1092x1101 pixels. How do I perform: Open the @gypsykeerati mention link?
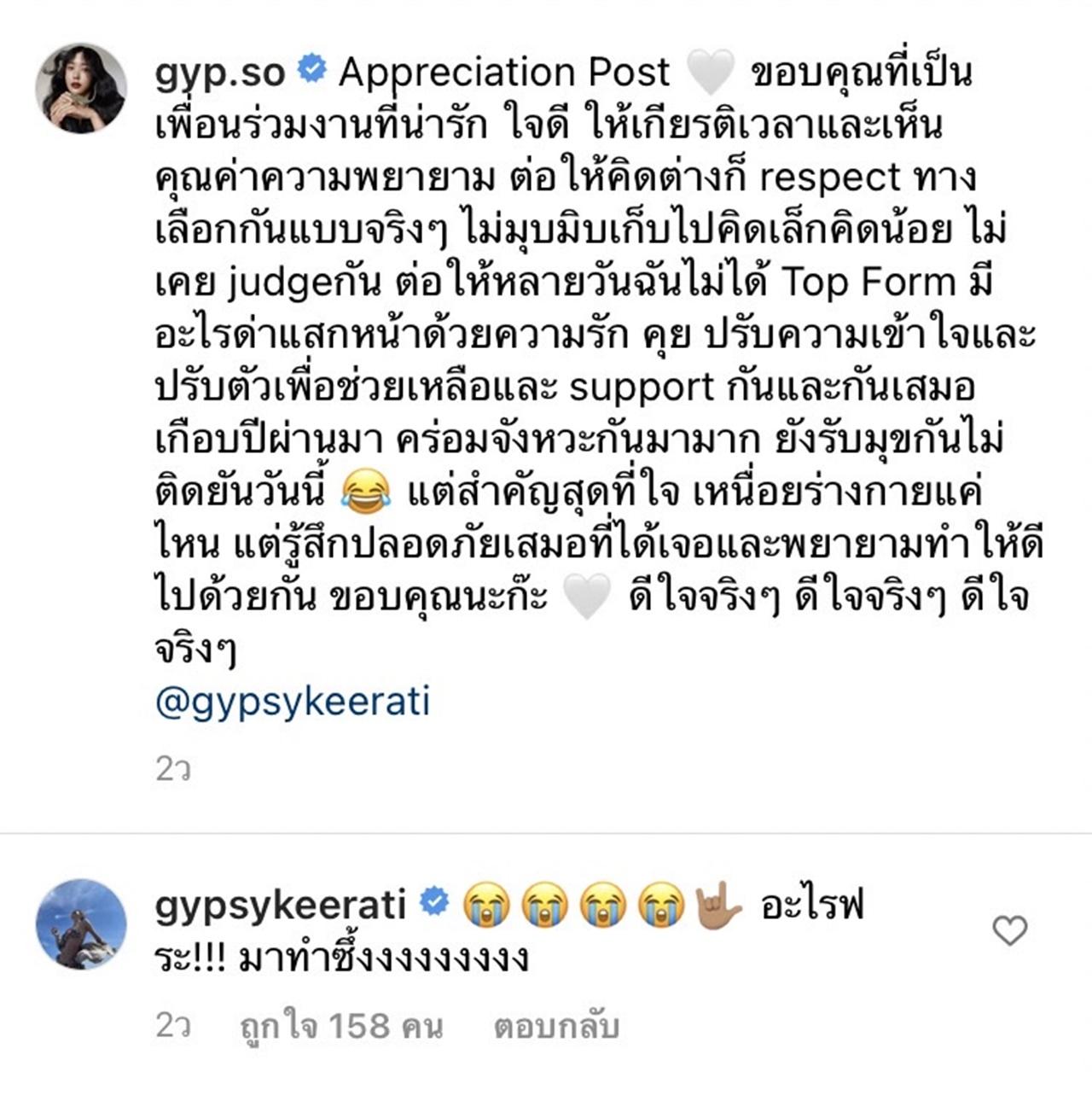(293, 702)
